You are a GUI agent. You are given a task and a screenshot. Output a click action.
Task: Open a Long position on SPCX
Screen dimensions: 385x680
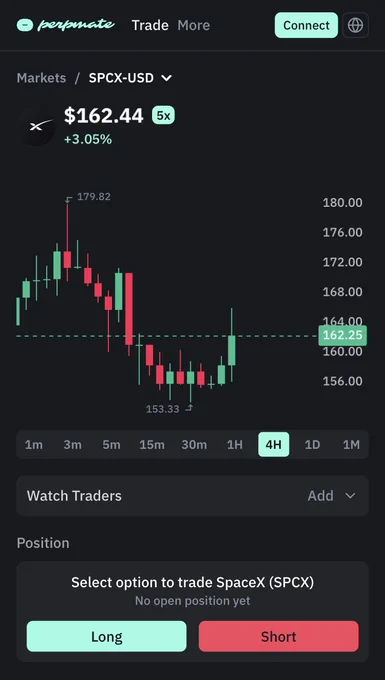click(x=107, y=636)
